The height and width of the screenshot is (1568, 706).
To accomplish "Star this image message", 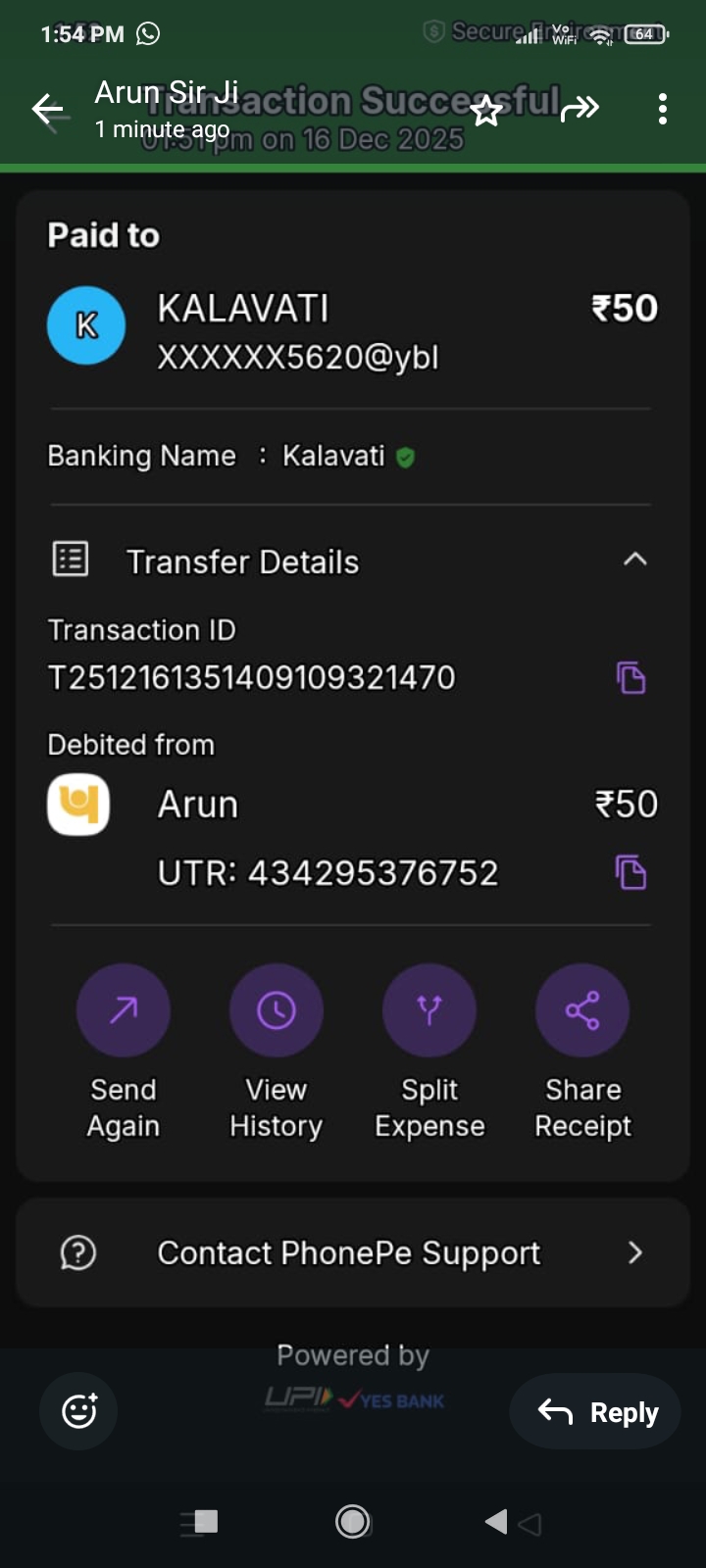I will 486,111.
